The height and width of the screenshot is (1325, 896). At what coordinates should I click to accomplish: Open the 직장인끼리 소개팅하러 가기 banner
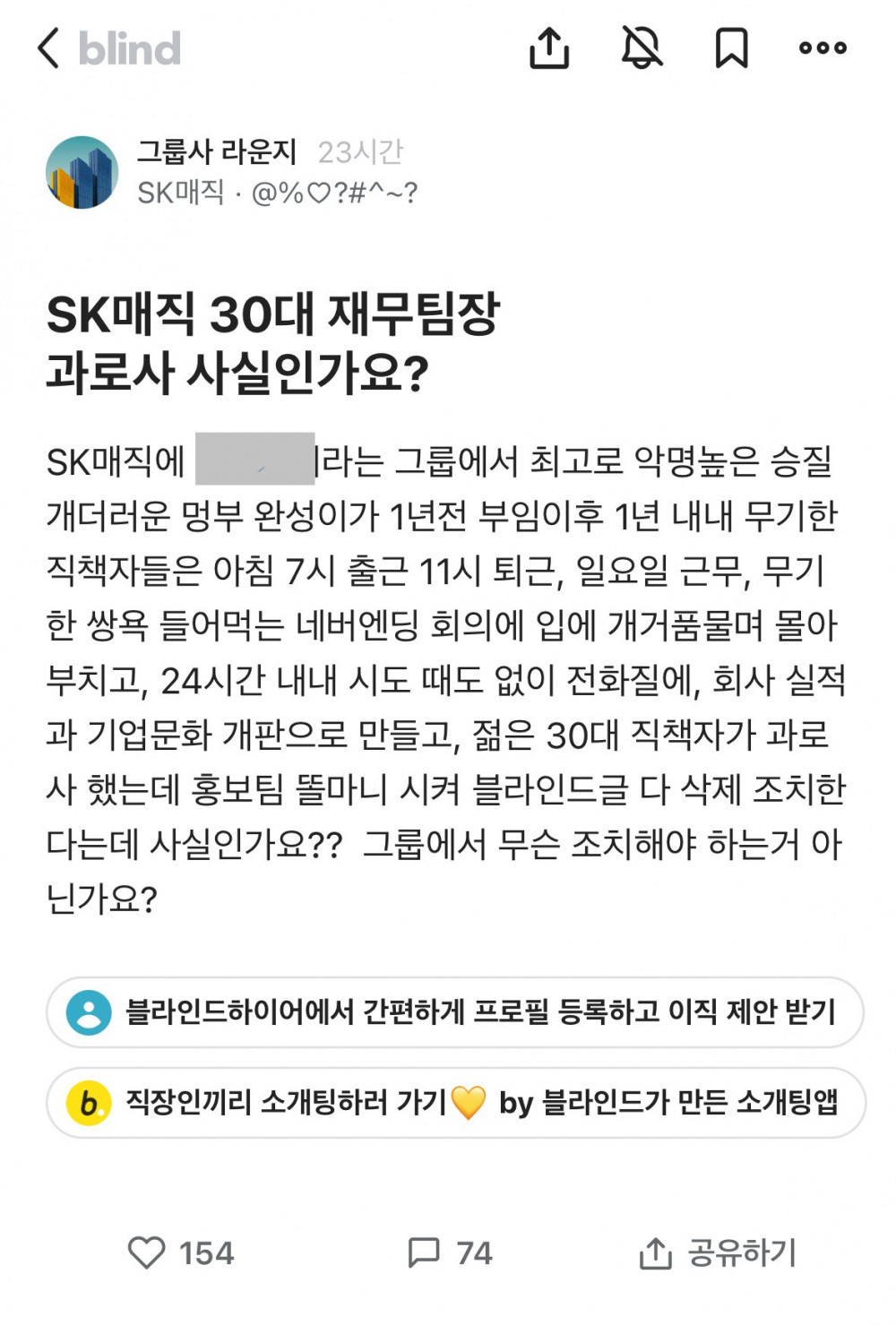(x=454, y=1103)
